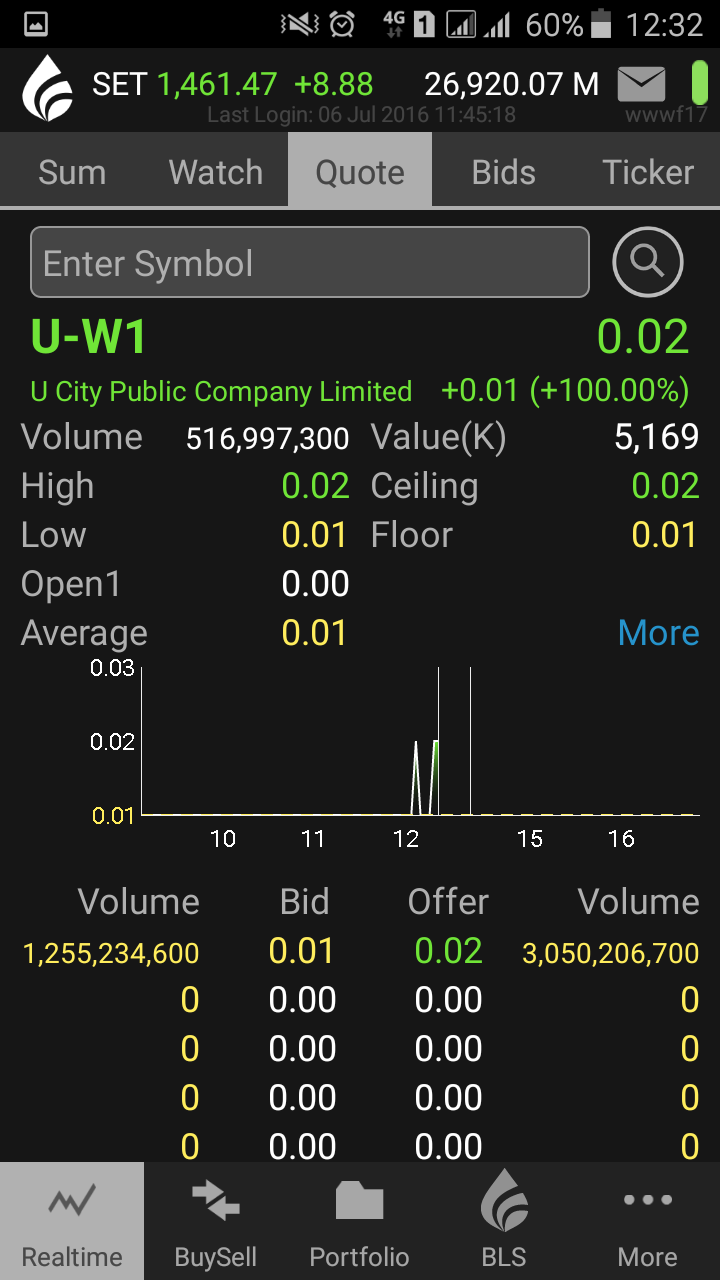Open the Bids tab
The width and height of the screenshot is (720, 1280).
[x=504, y=172]
